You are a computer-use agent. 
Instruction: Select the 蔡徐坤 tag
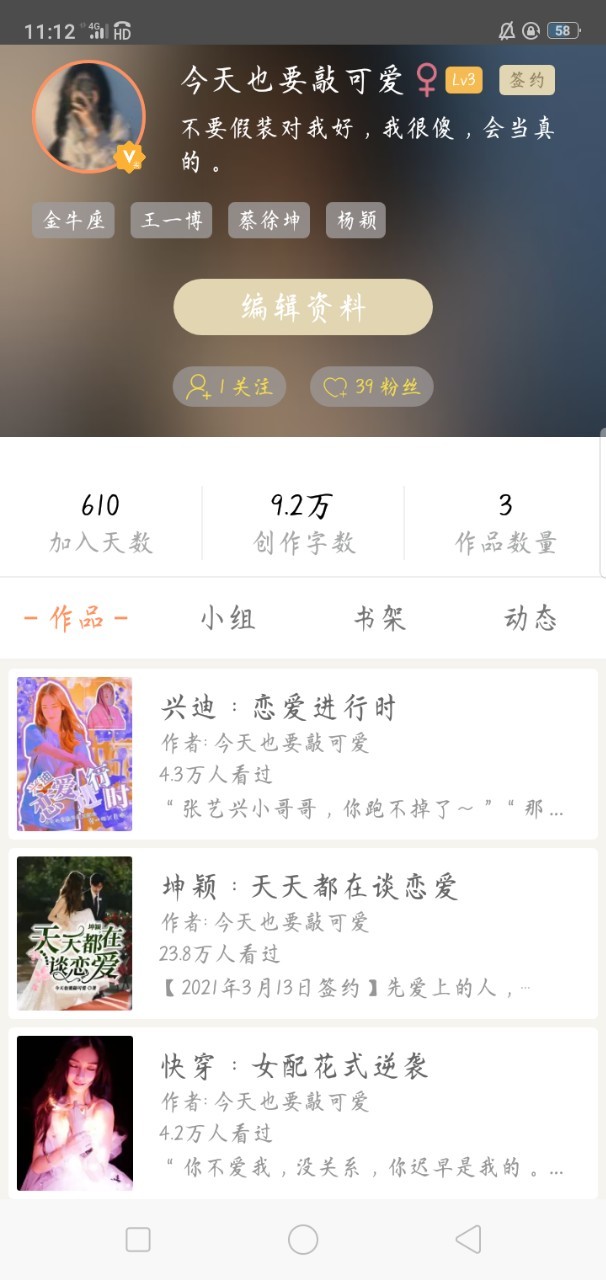[269, 220]
